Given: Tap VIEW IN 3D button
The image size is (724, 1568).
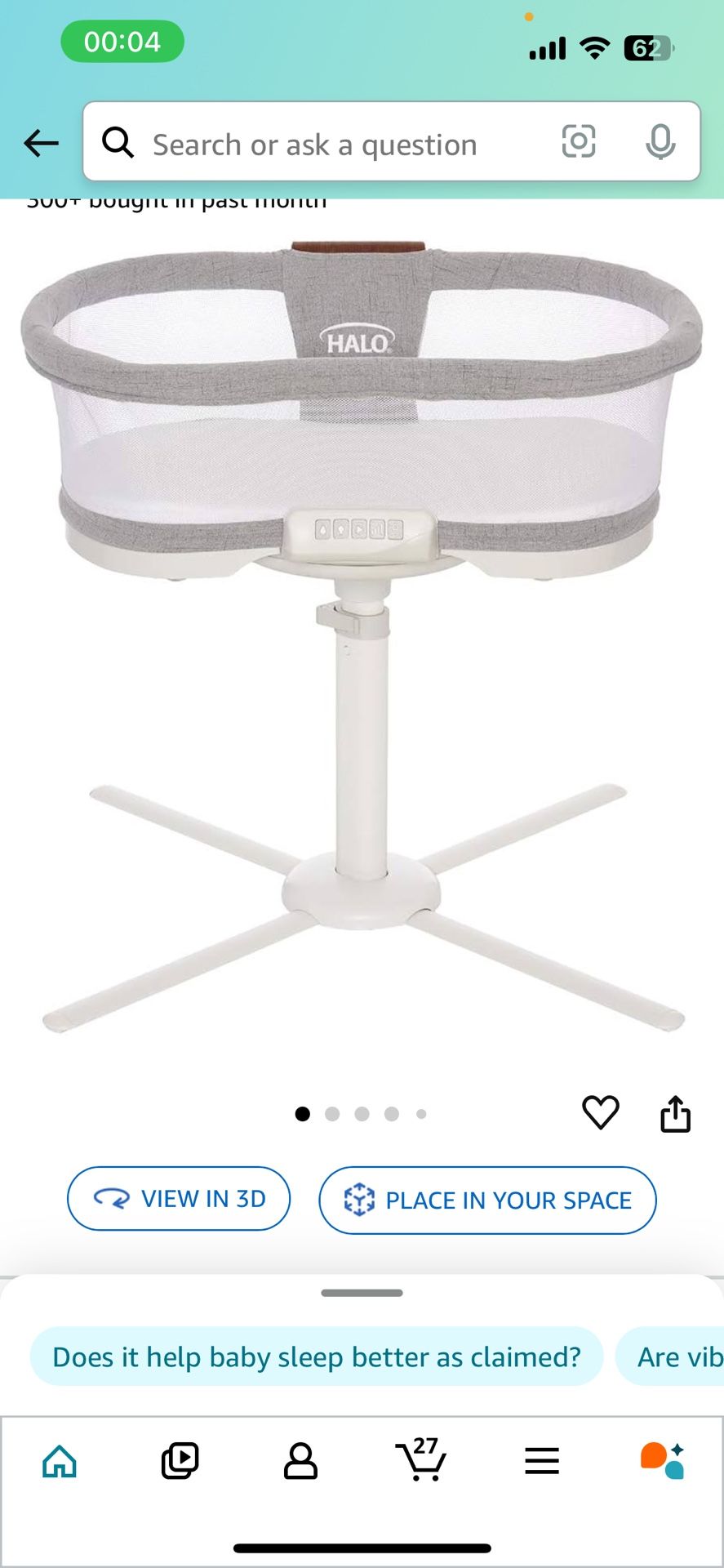Looking at the screenshot, I should click(179, 1198).
